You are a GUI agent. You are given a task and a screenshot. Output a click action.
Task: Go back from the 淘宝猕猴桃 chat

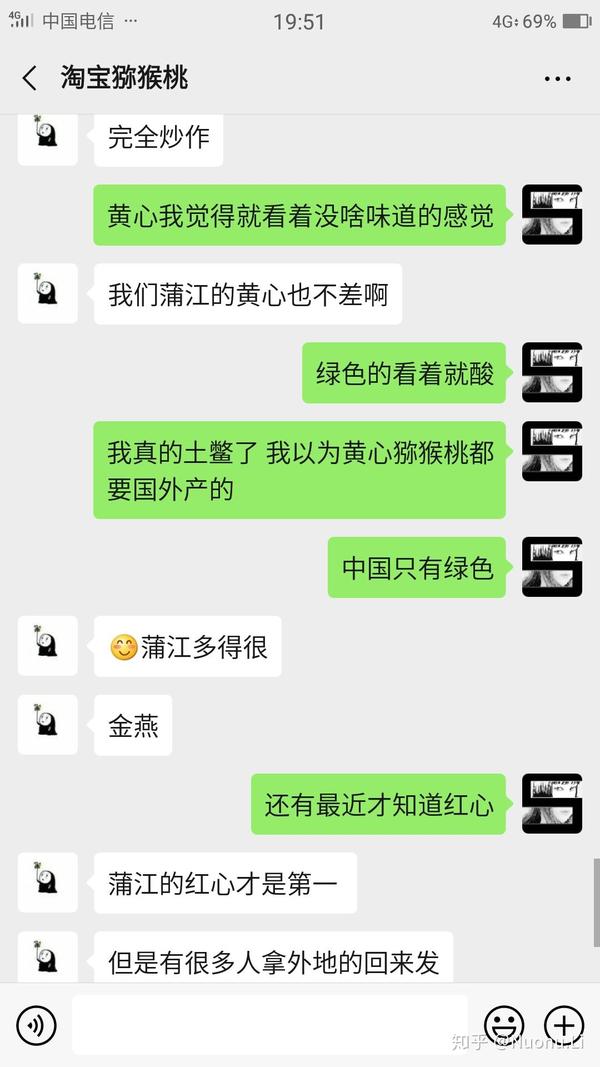[29, 78]
